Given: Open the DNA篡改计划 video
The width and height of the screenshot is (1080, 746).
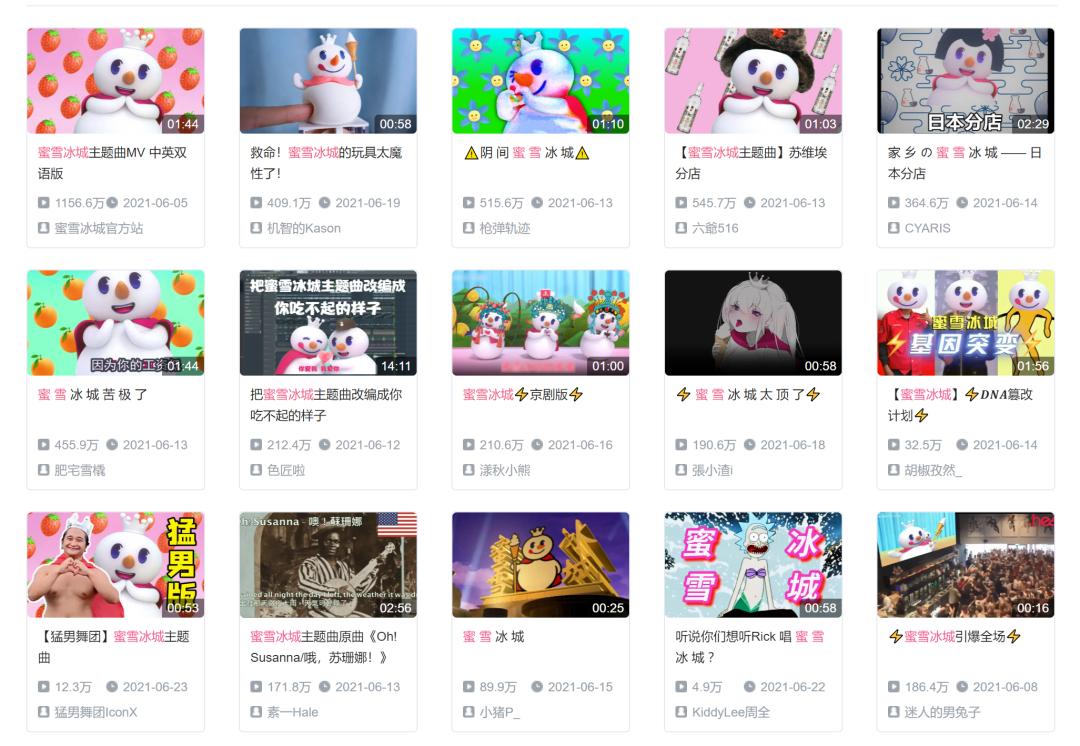Looking at the screenshot, I should click(x=965, y=323).
